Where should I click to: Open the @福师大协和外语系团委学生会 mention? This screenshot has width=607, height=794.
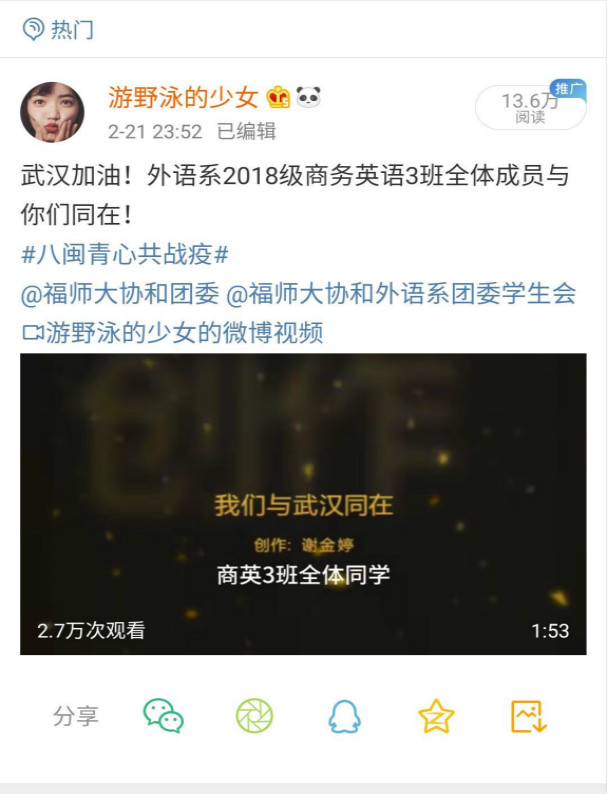402,293
